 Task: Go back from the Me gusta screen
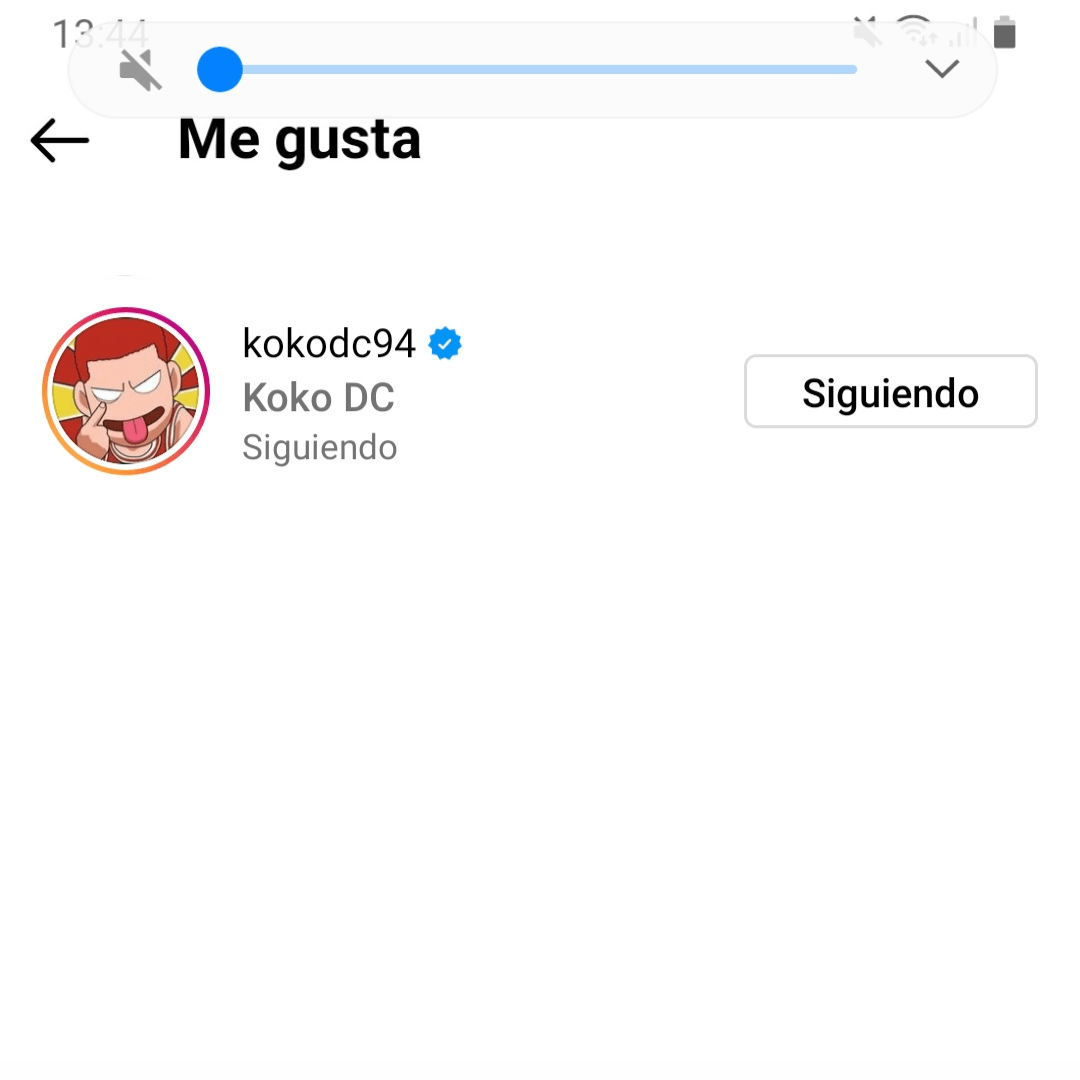pyautogui.click(x=60, y=141)
